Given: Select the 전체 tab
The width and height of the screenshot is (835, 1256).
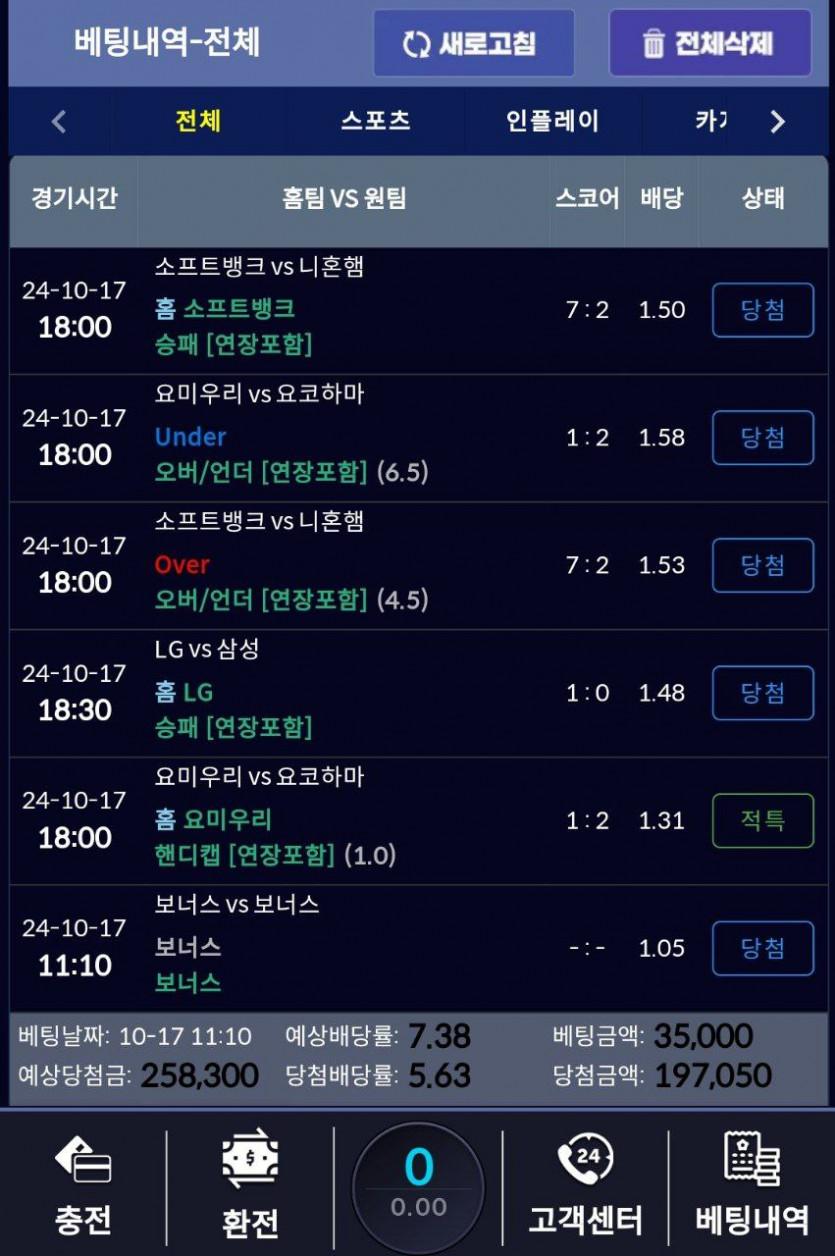Looking at the screenshot, I should tap(198, 121).
